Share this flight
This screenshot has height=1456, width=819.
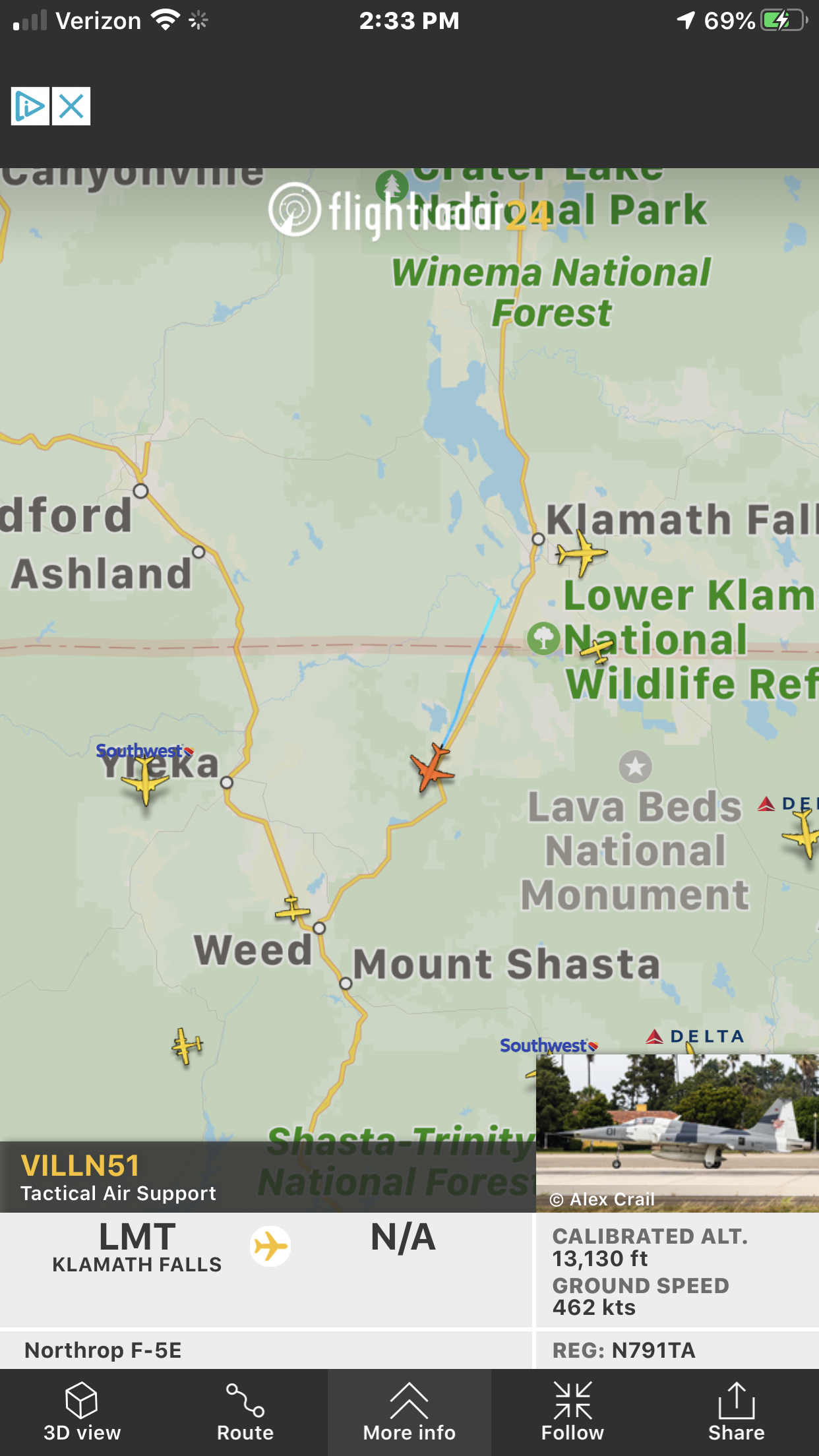click(x=737, y=1412)
